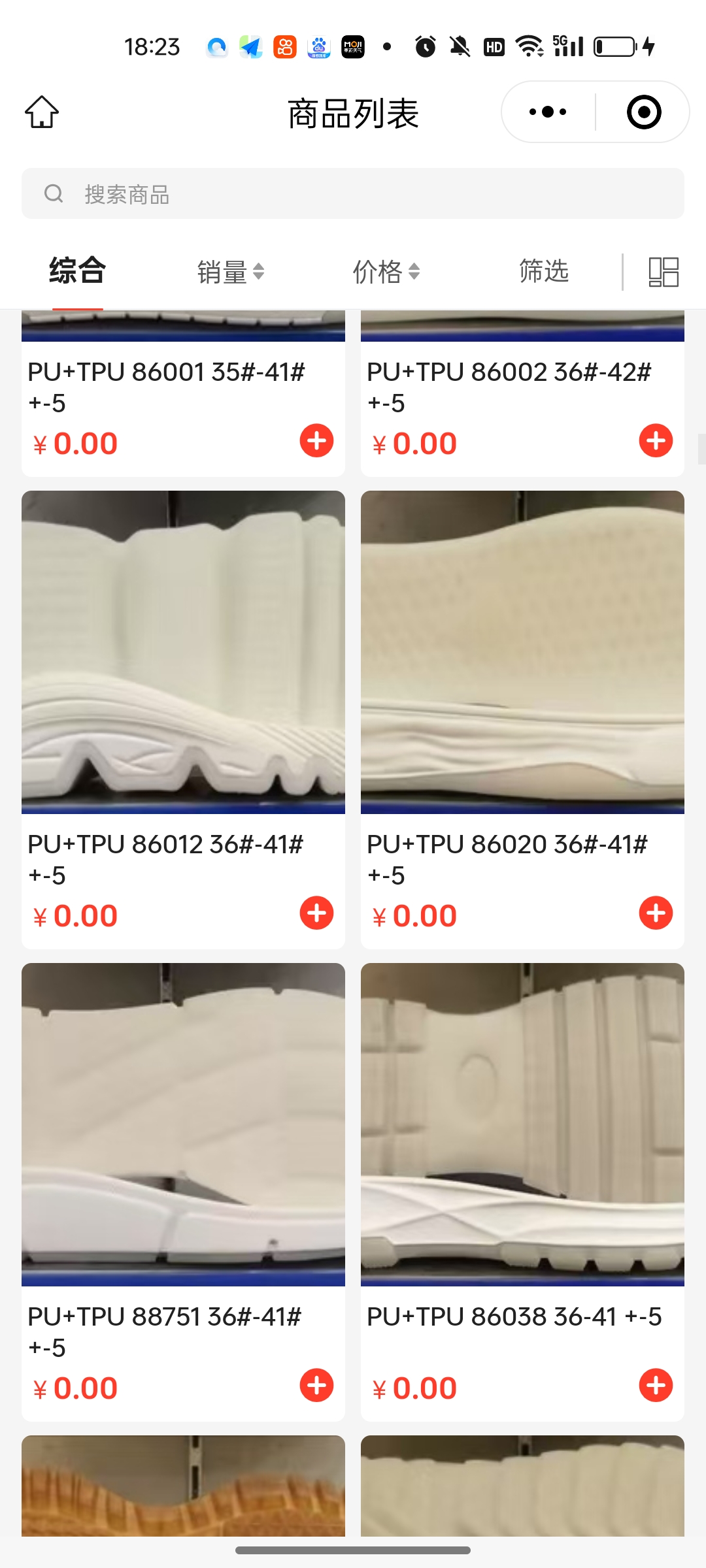
Task: Open the PU+TPU 86020 product card
Action: point(522,653)
